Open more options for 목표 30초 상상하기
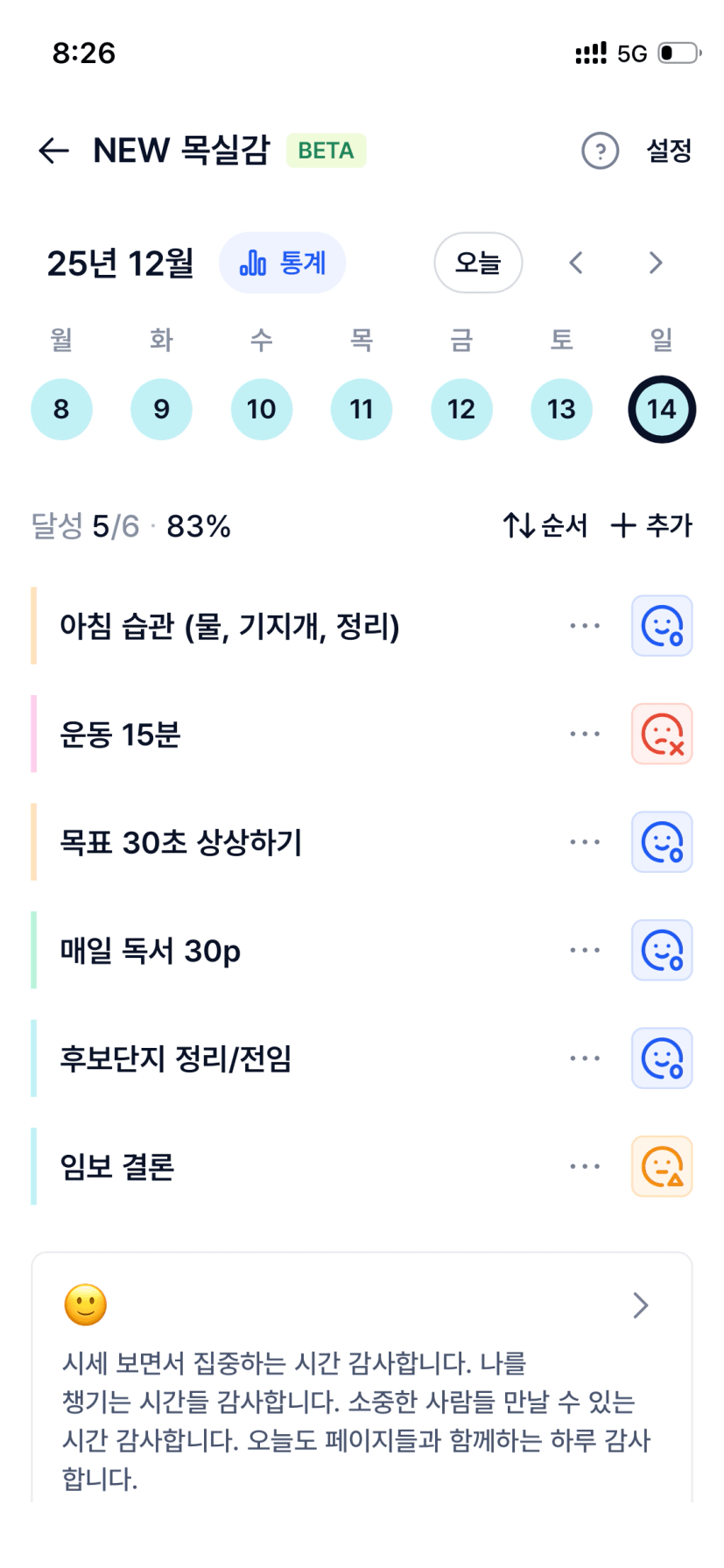The width and height of the screenshot is (724, 1568). tap(584, 842)
